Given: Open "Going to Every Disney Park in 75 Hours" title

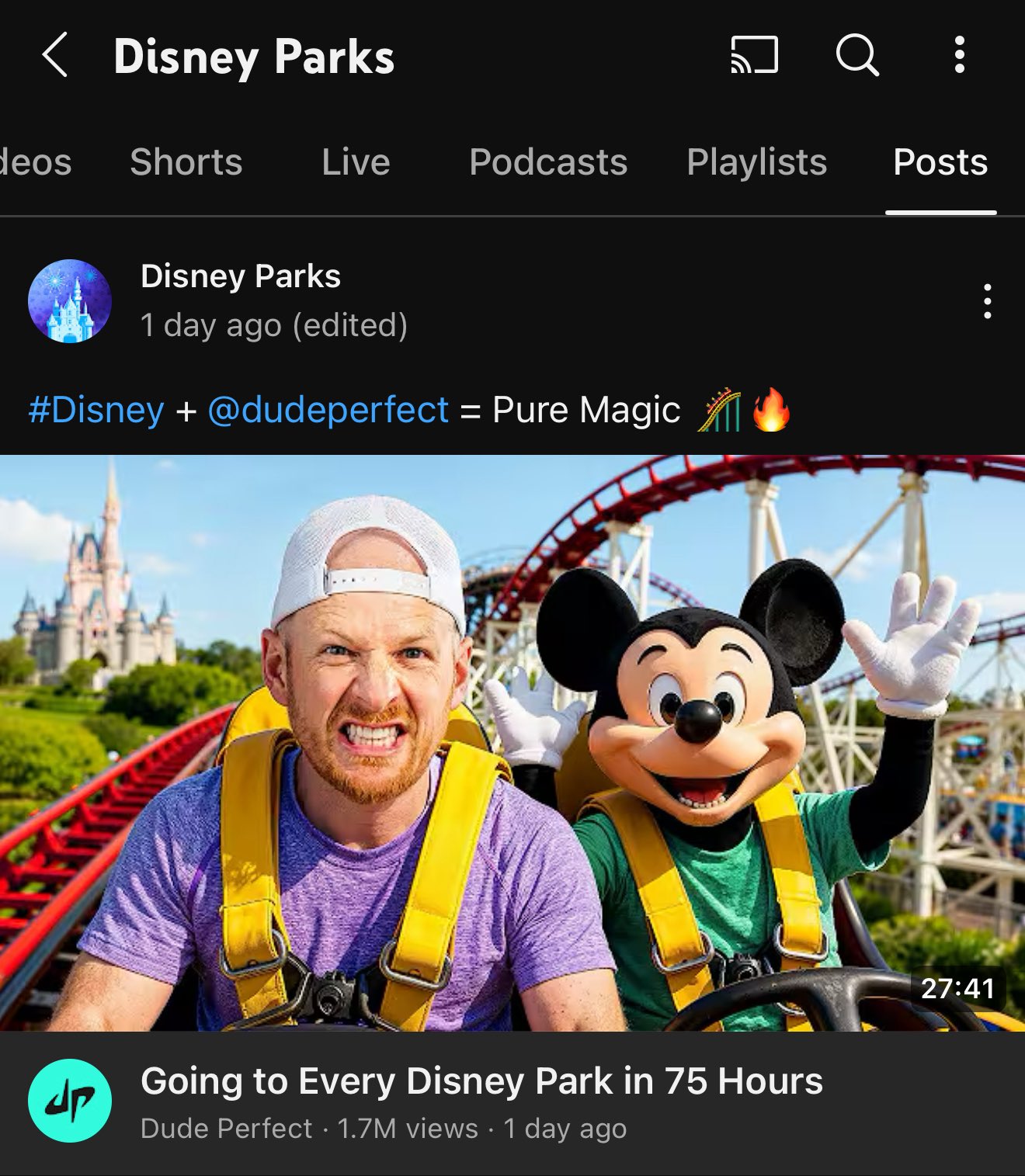Looking at the screenshot, I should tap(481, 1081).
